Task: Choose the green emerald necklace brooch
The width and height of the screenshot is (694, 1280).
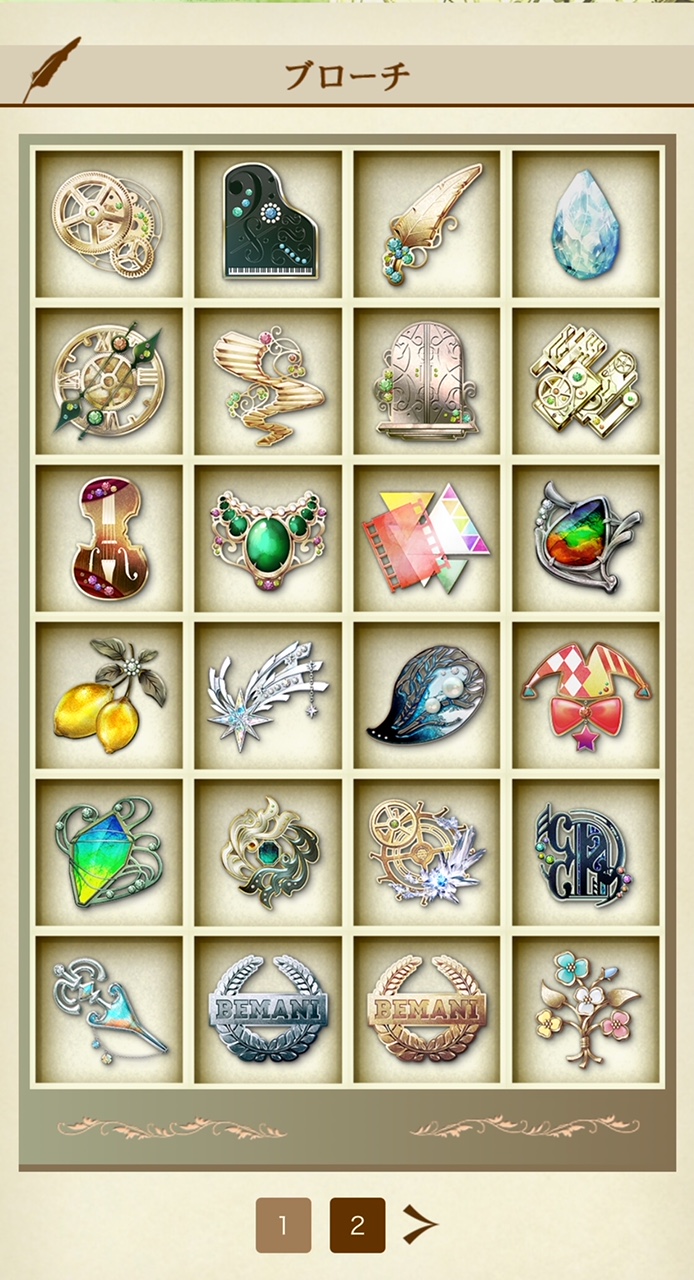Action: coord(268,538)
